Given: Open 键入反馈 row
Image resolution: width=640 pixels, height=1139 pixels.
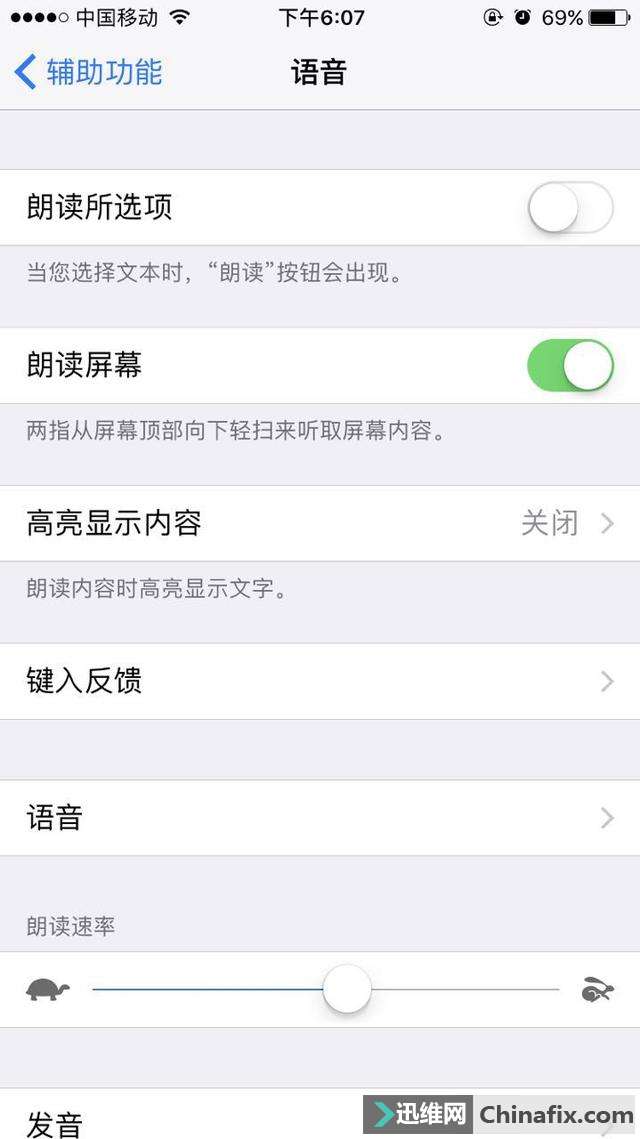Looking at the screenshot, I should (320, 681).
